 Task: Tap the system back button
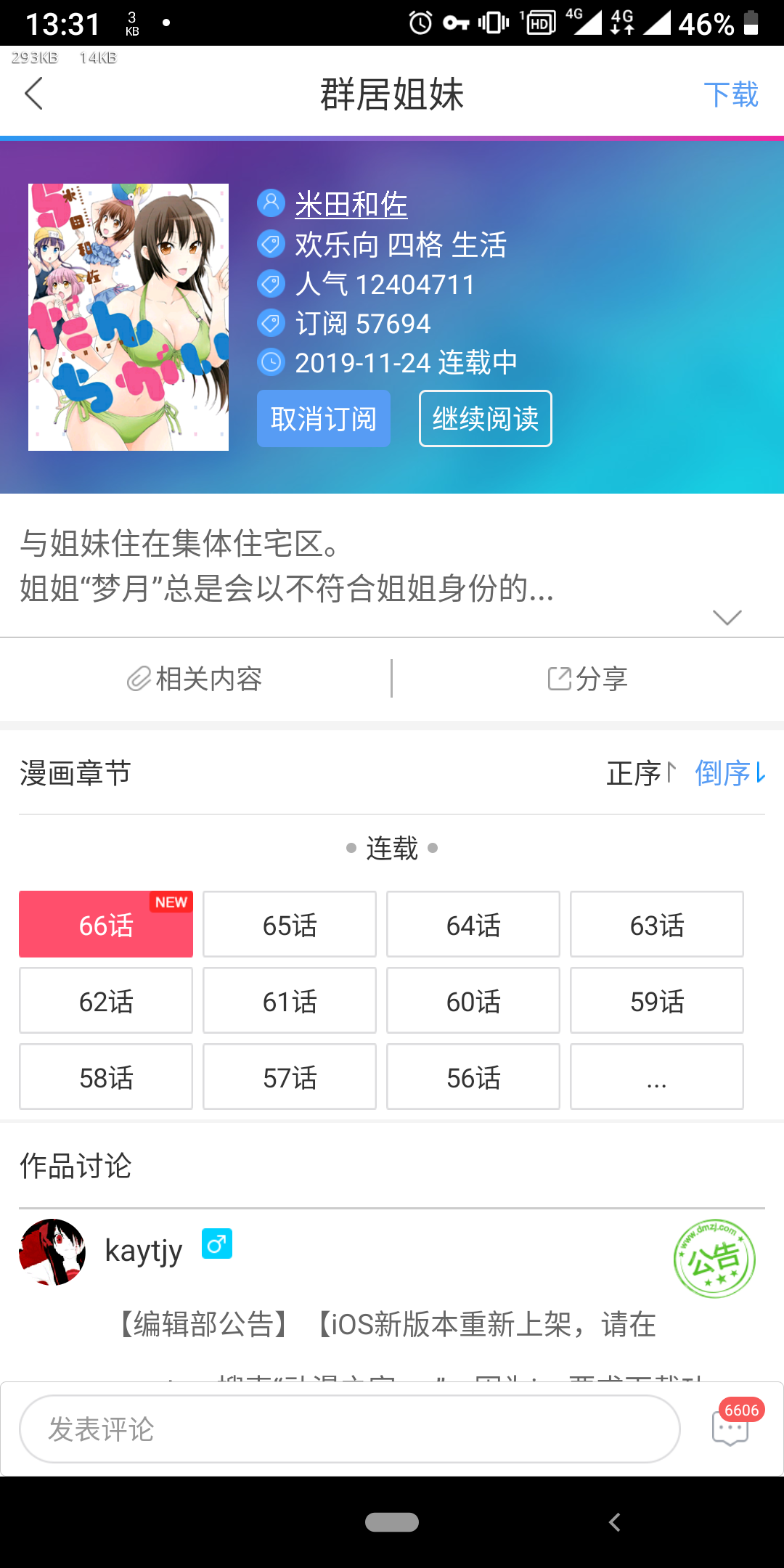pyautogui.click(x=615, y=1522)
